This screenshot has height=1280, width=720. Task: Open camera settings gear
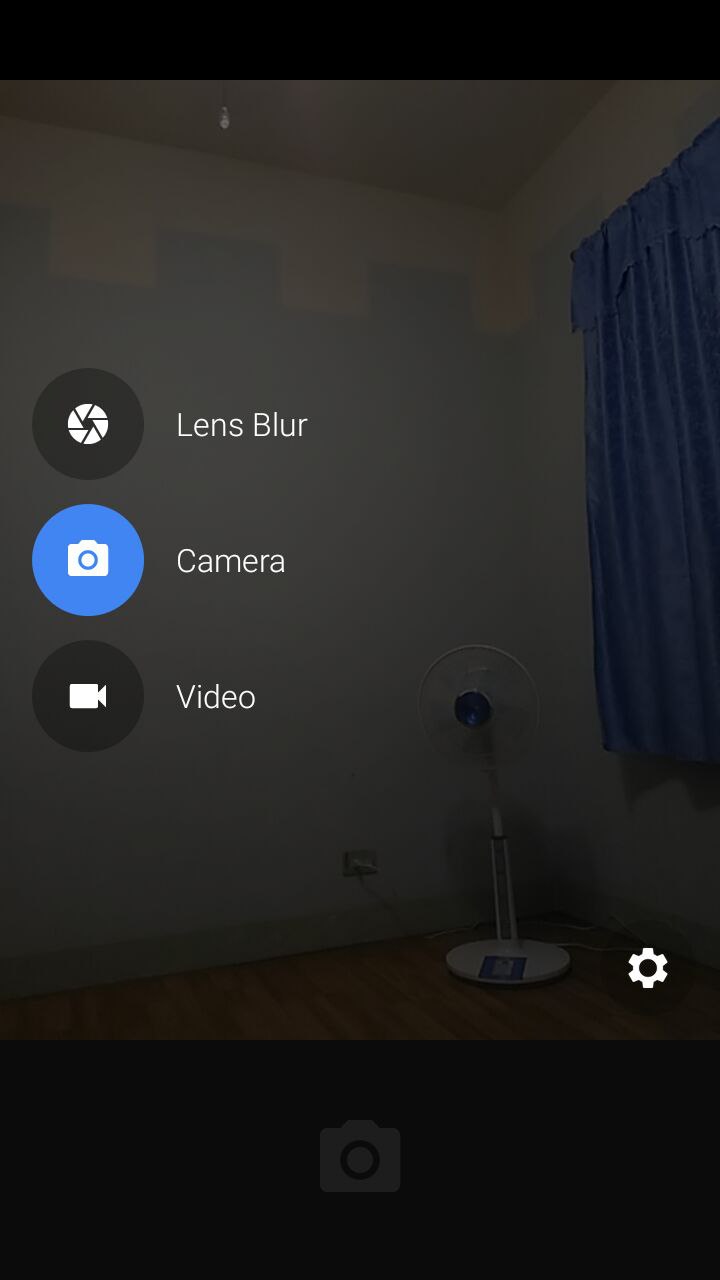tap(647, 968)
